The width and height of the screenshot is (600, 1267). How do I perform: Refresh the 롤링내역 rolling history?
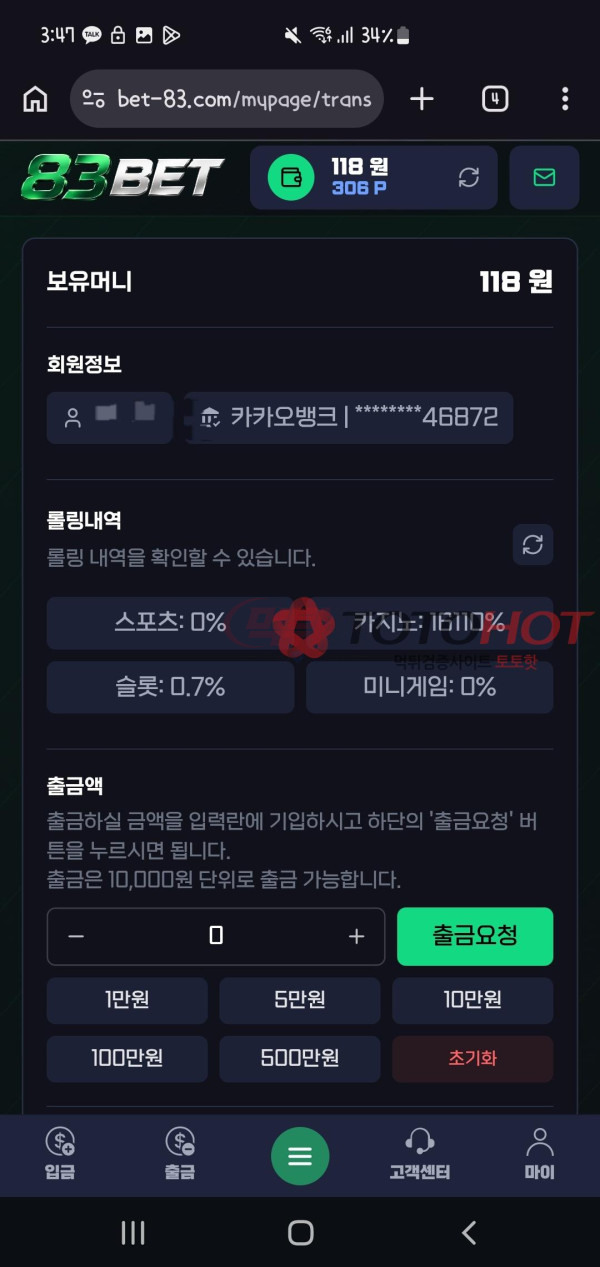point(533,545)
